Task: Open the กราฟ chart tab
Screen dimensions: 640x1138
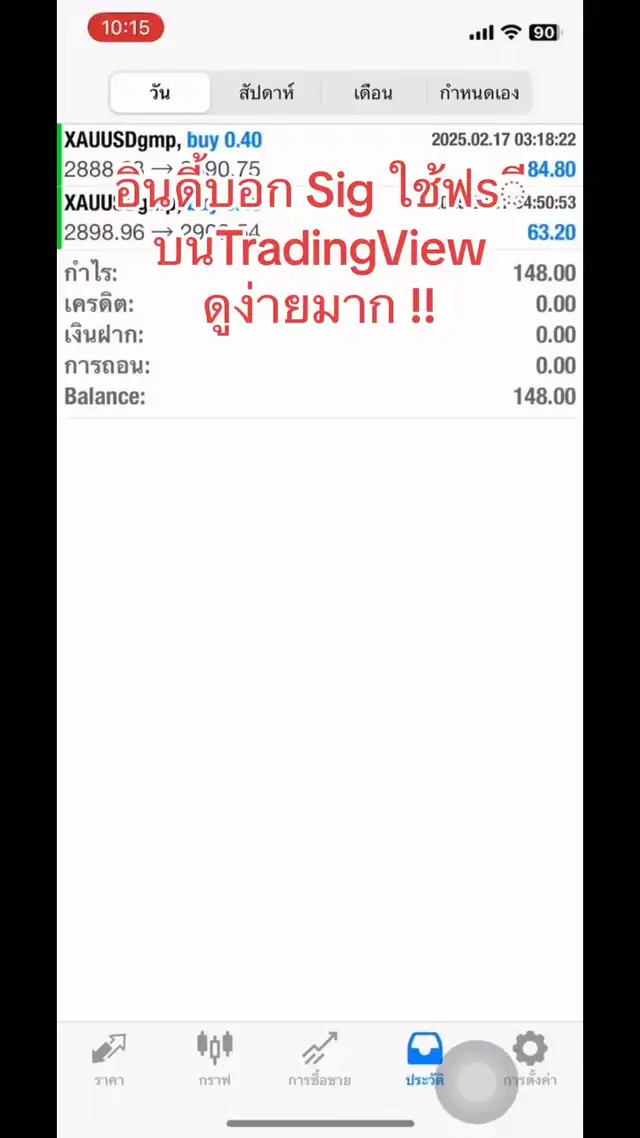Action: [x=215, y=1060]
